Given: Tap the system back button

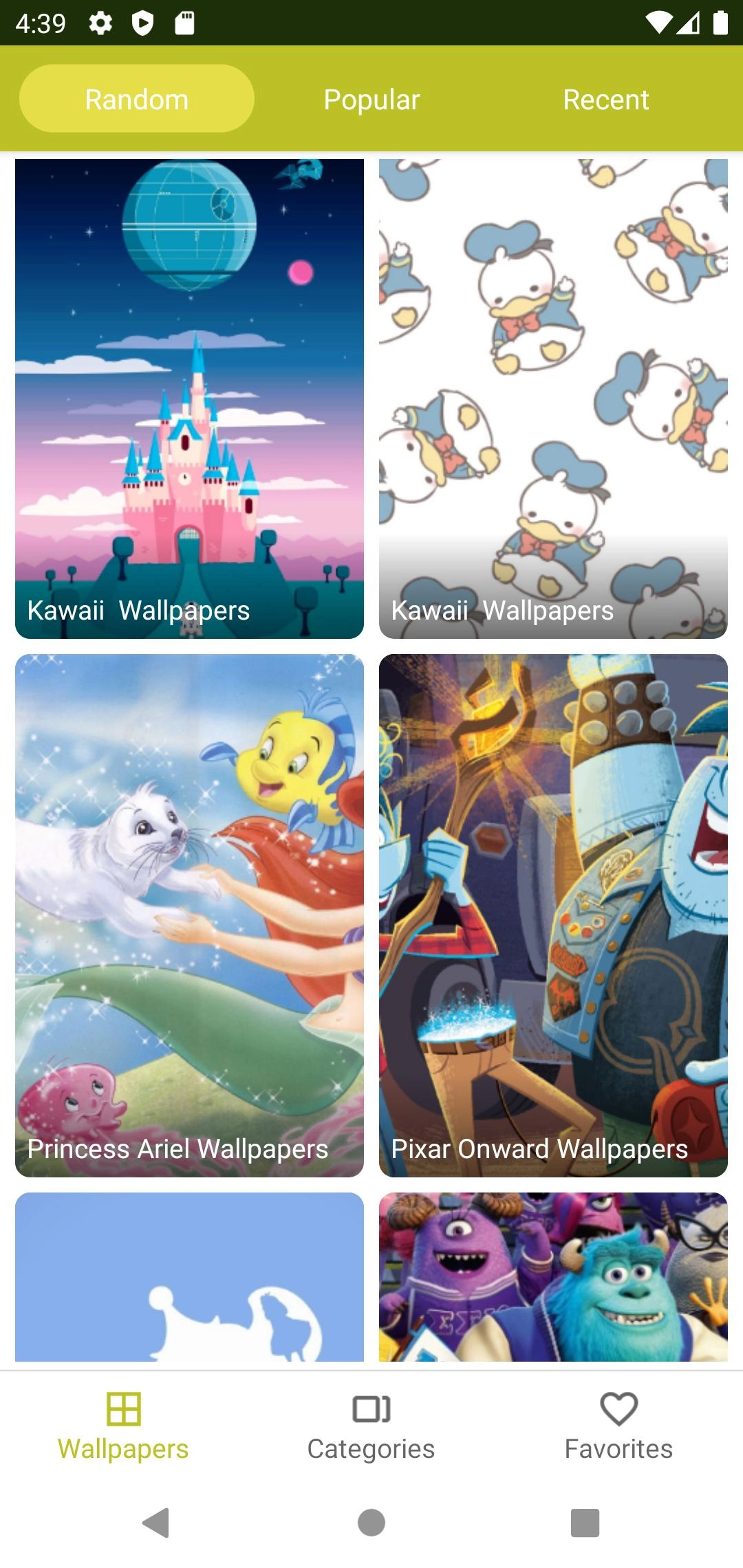Looking at the screenshot, I should (x=157, y=1523).
